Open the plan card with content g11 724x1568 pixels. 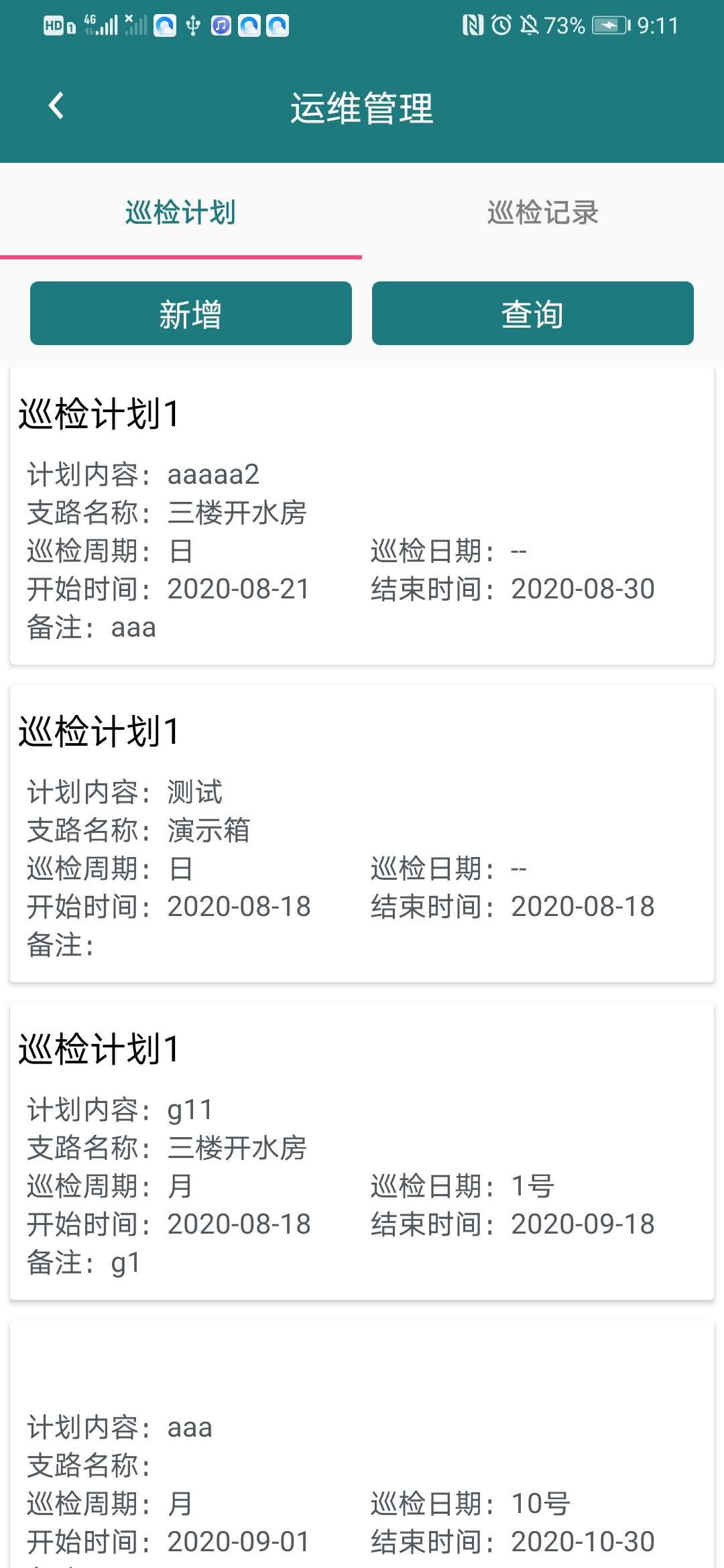tap(362, 1153)
